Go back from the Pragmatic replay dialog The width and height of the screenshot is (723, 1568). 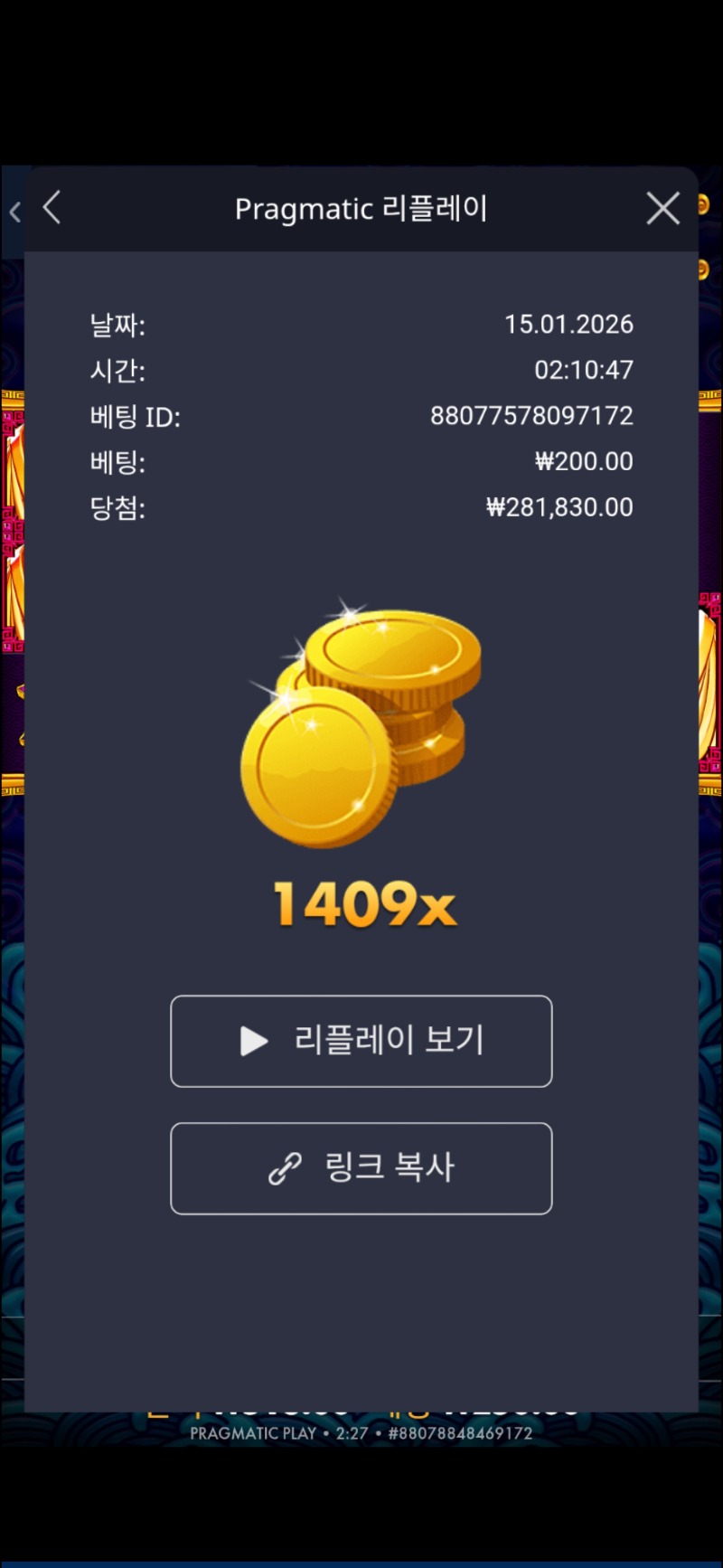tap(52, 208)
